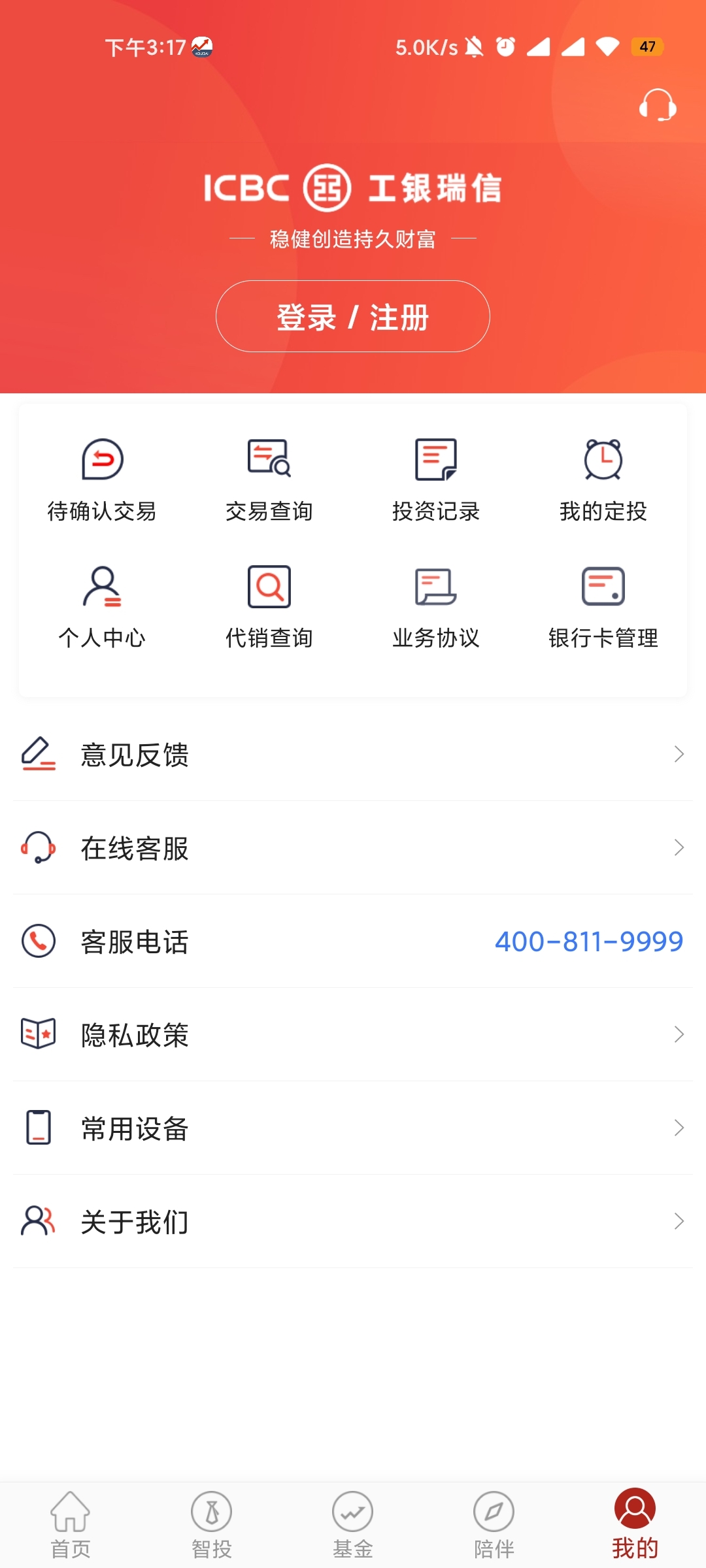Expand the 关于我们 row chevron
This screenshot has width=706, height=1568.
coord(679,1221)
